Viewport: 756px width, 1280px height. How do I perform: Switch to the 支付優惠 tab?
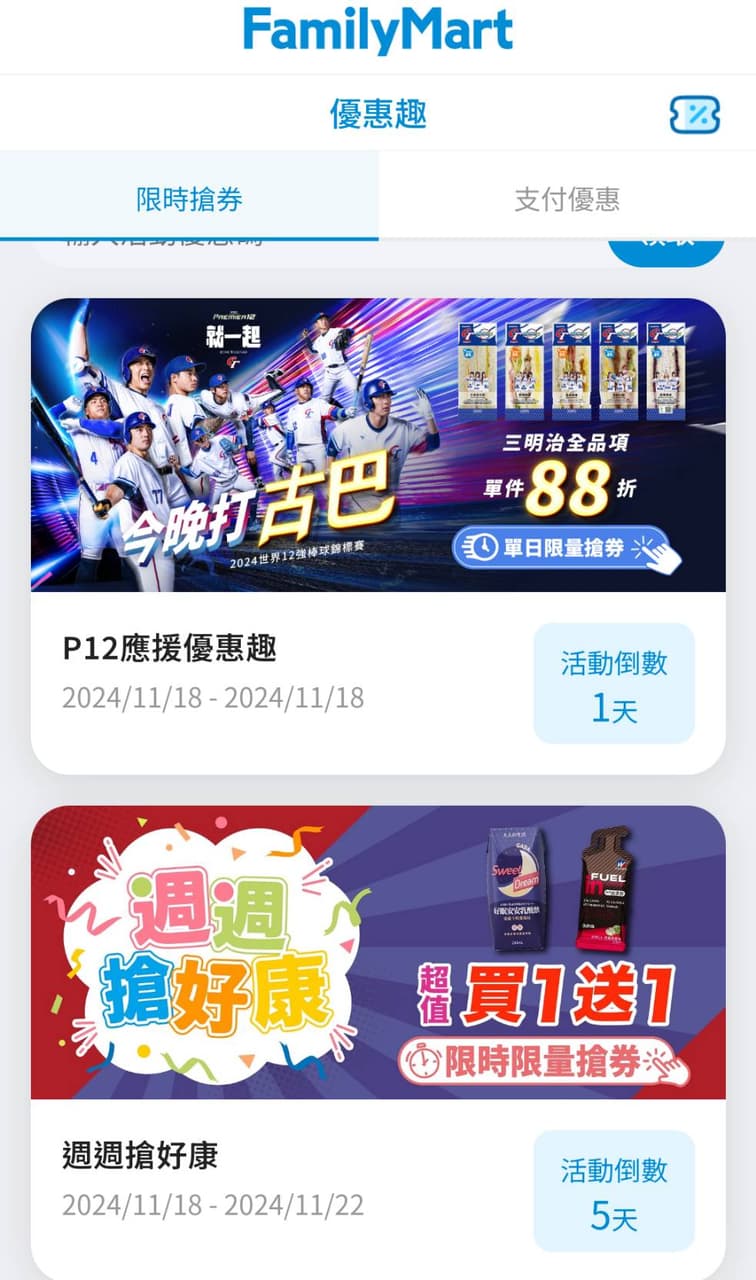566,199
